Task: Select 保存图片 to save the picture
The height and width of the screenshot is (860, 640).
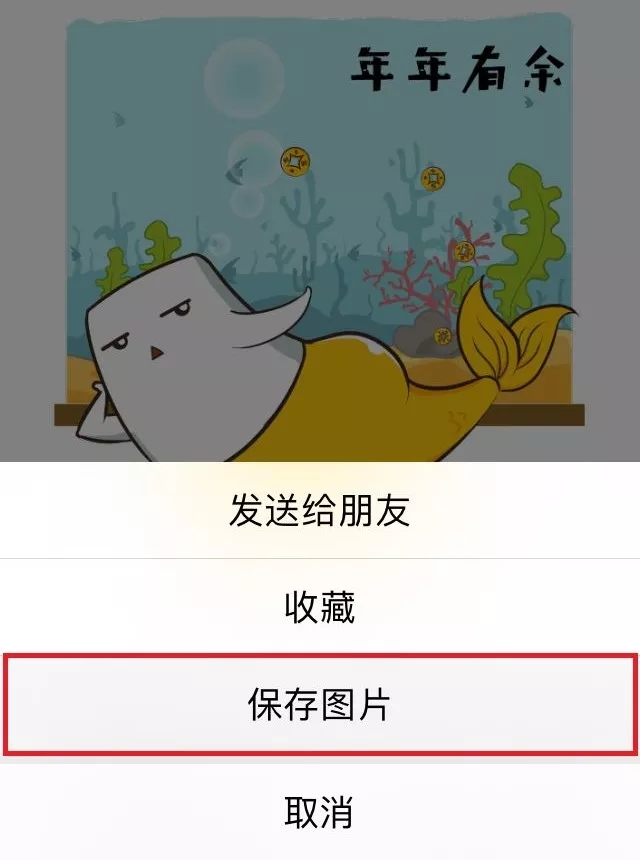Action: (320, 706)
